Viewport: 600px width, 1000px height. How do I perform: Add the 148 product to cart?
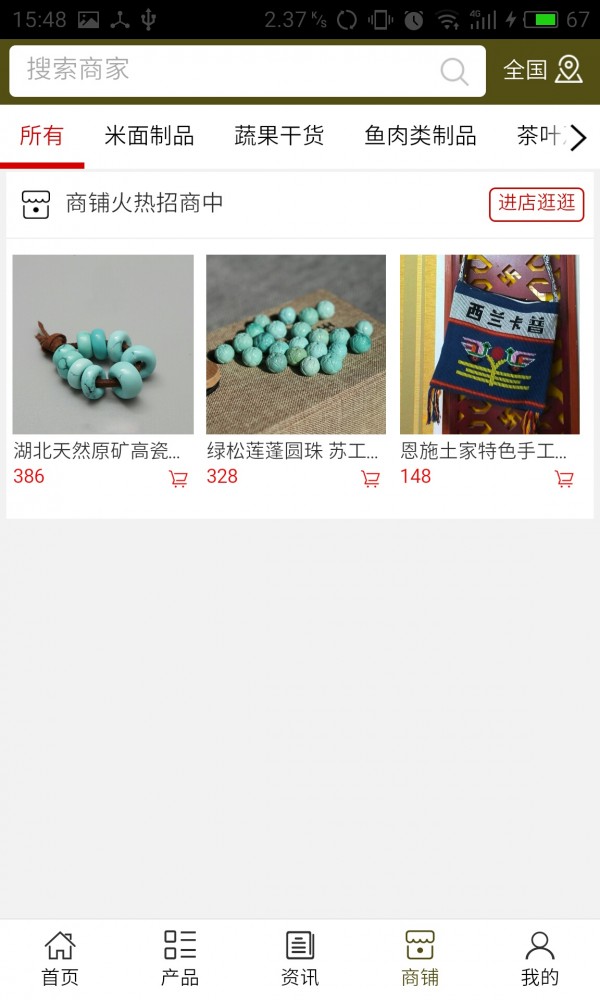tap(564, 479)
